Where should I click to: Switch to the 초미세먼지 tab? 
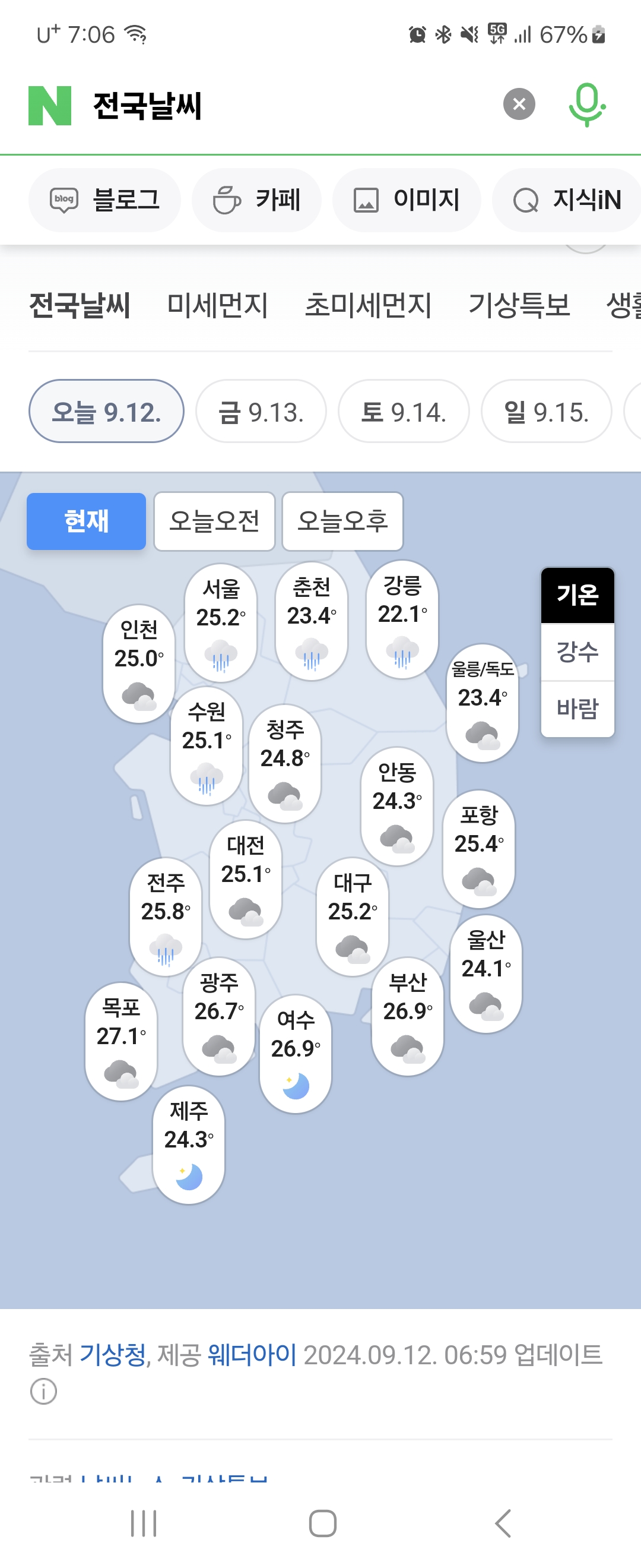click(368, 305)
